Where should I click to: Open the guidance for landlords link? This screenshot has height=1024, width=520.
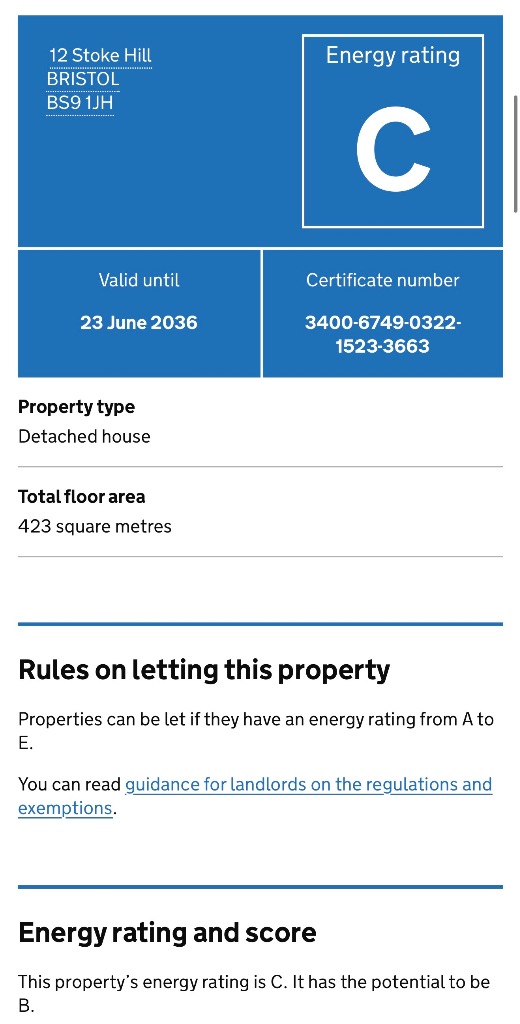point(308,784)
